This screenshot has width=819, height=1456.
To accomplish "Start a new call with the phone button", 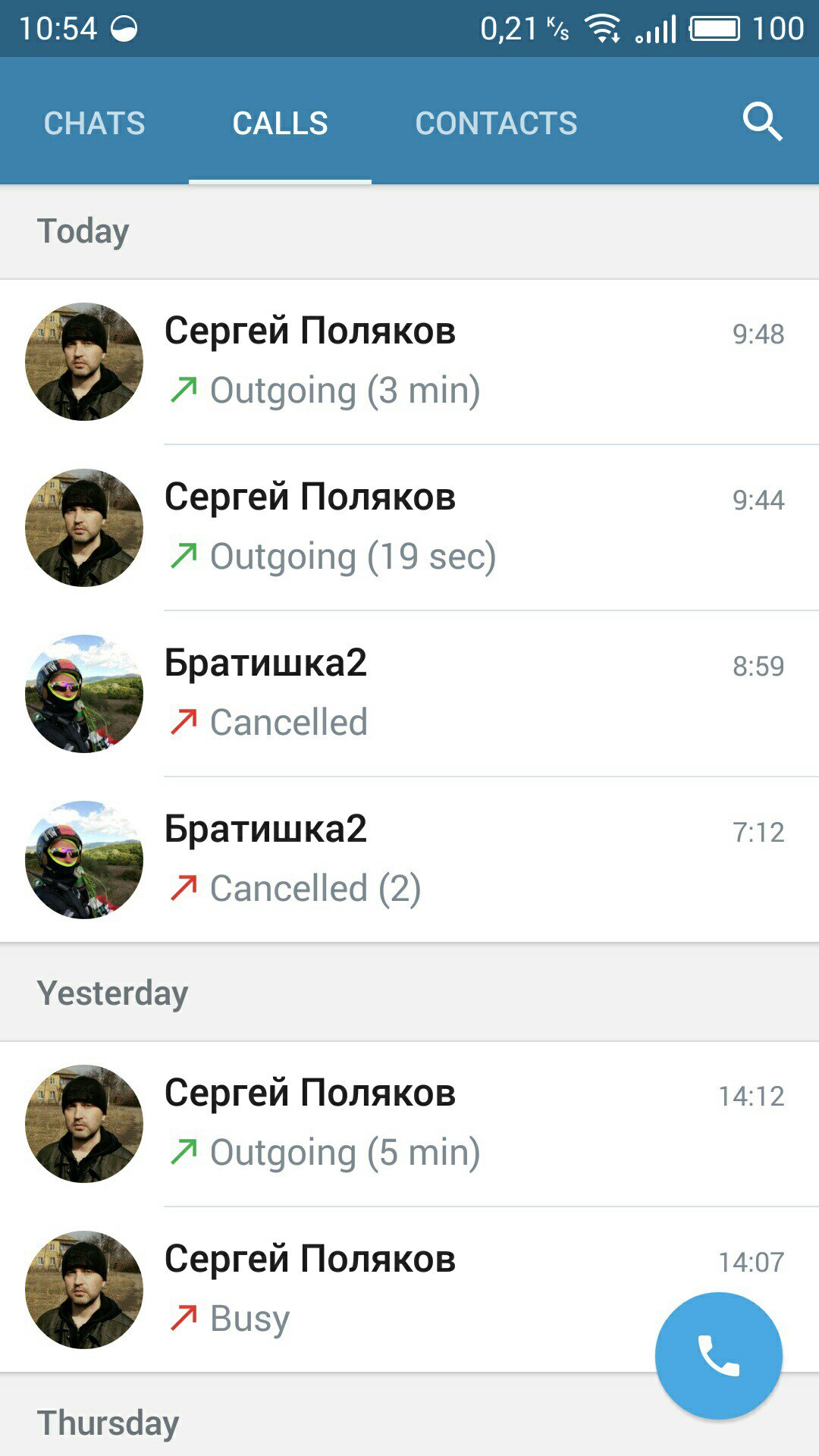I will (x=718, y=1355).
